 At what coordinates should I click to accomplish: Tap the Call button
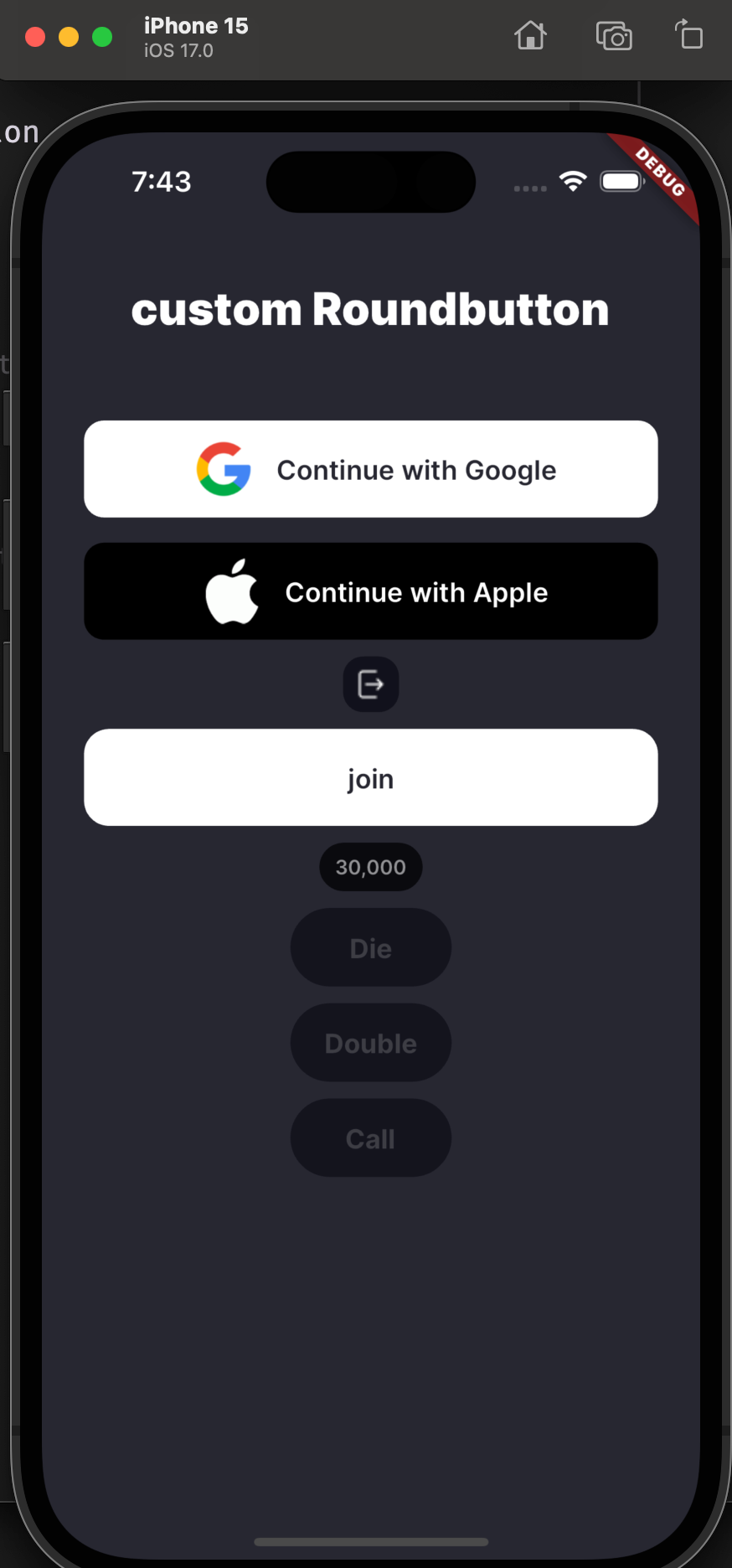point(370,1138)
